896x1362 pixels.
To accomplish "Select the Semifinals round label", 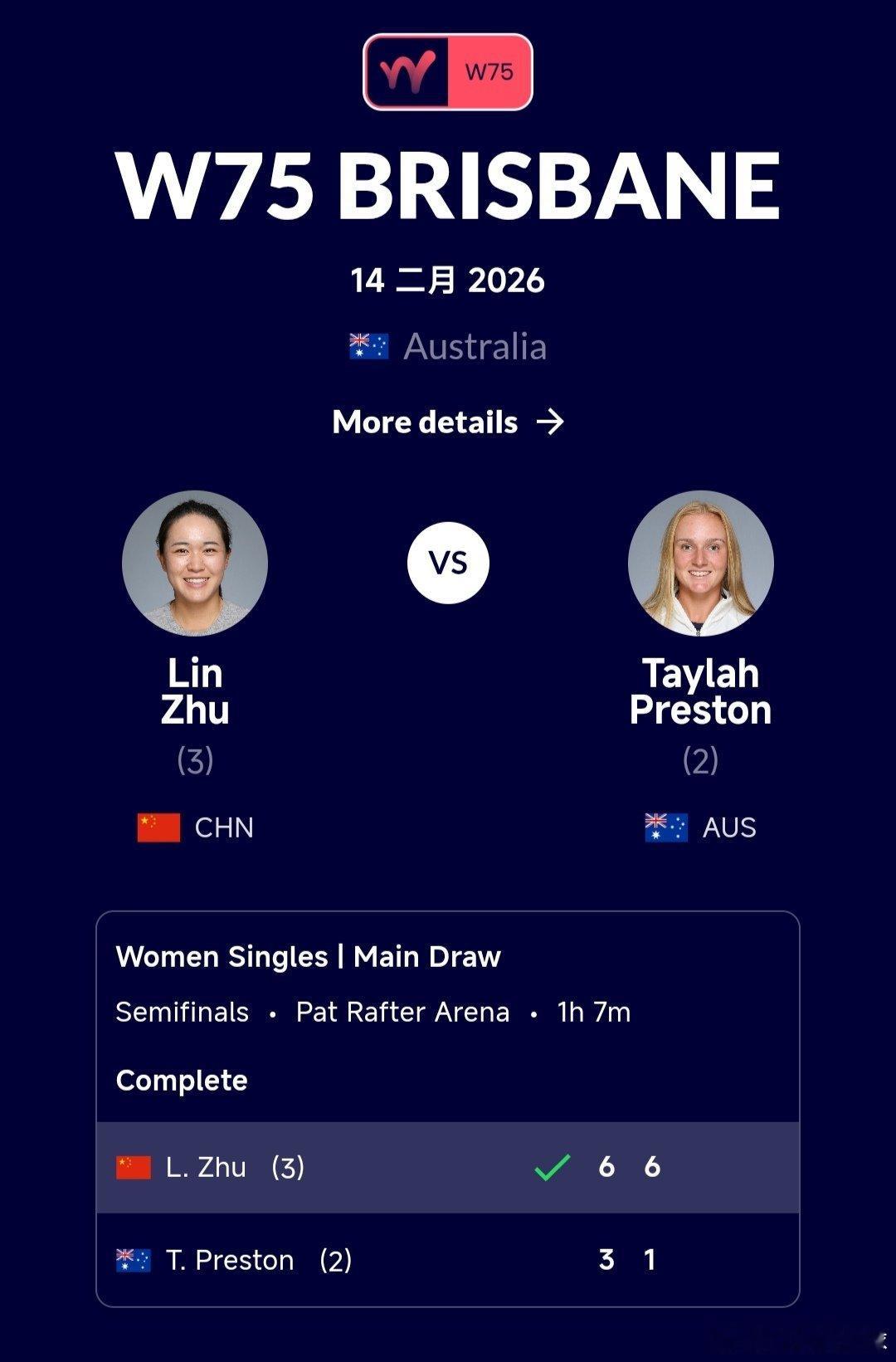I will [183, 1012].
